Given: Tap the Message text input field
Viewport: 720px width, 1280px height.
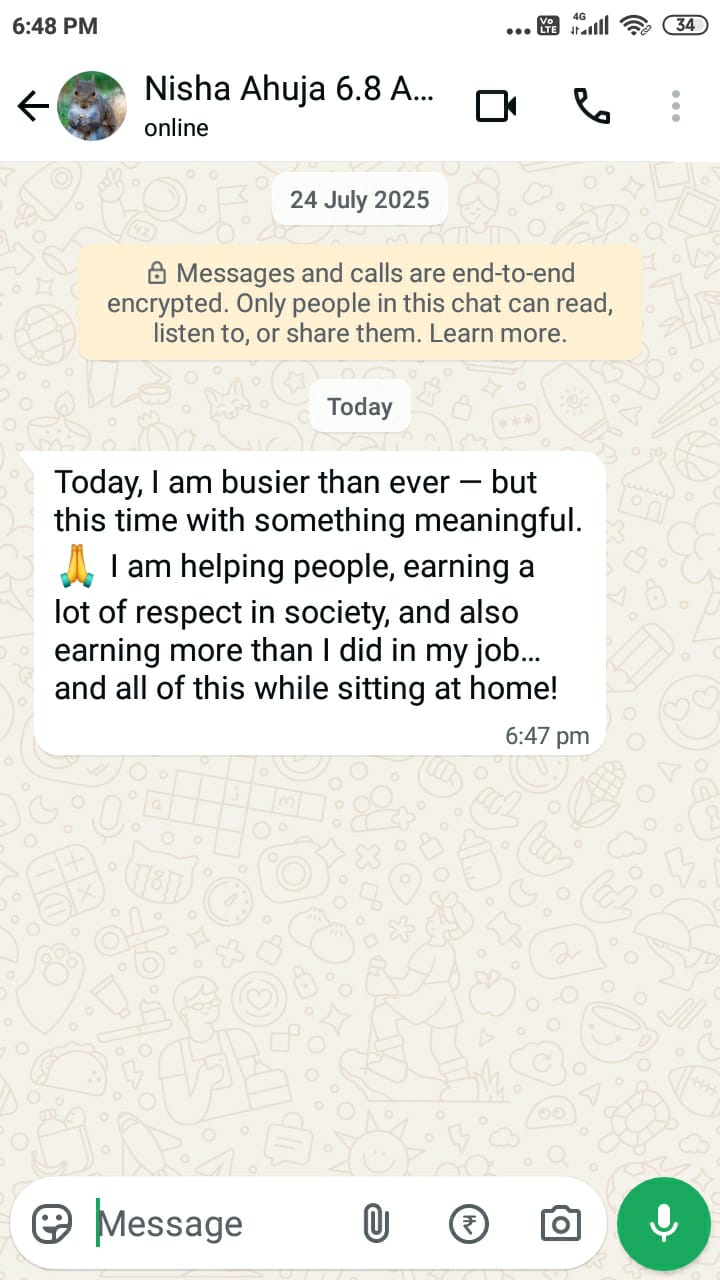Looking at the screenshot, I should pyautogui.click(x=200, y=1223).
